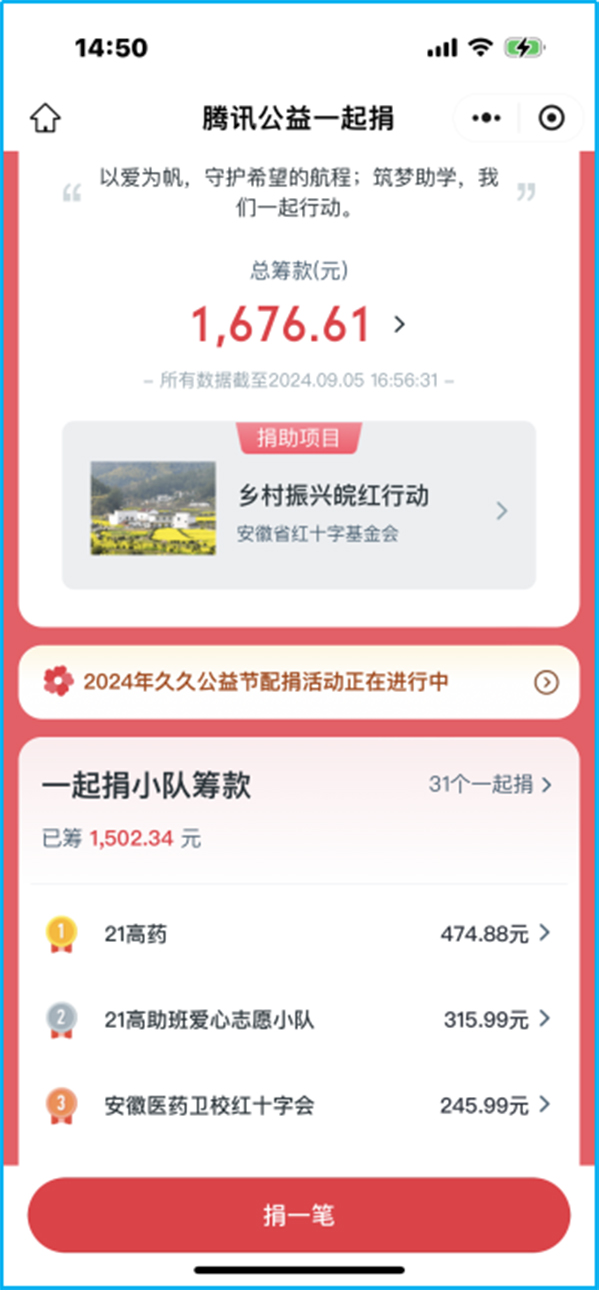
Task: Open the 安徽医药卫校红十字会 team row
Action: 299,1106
